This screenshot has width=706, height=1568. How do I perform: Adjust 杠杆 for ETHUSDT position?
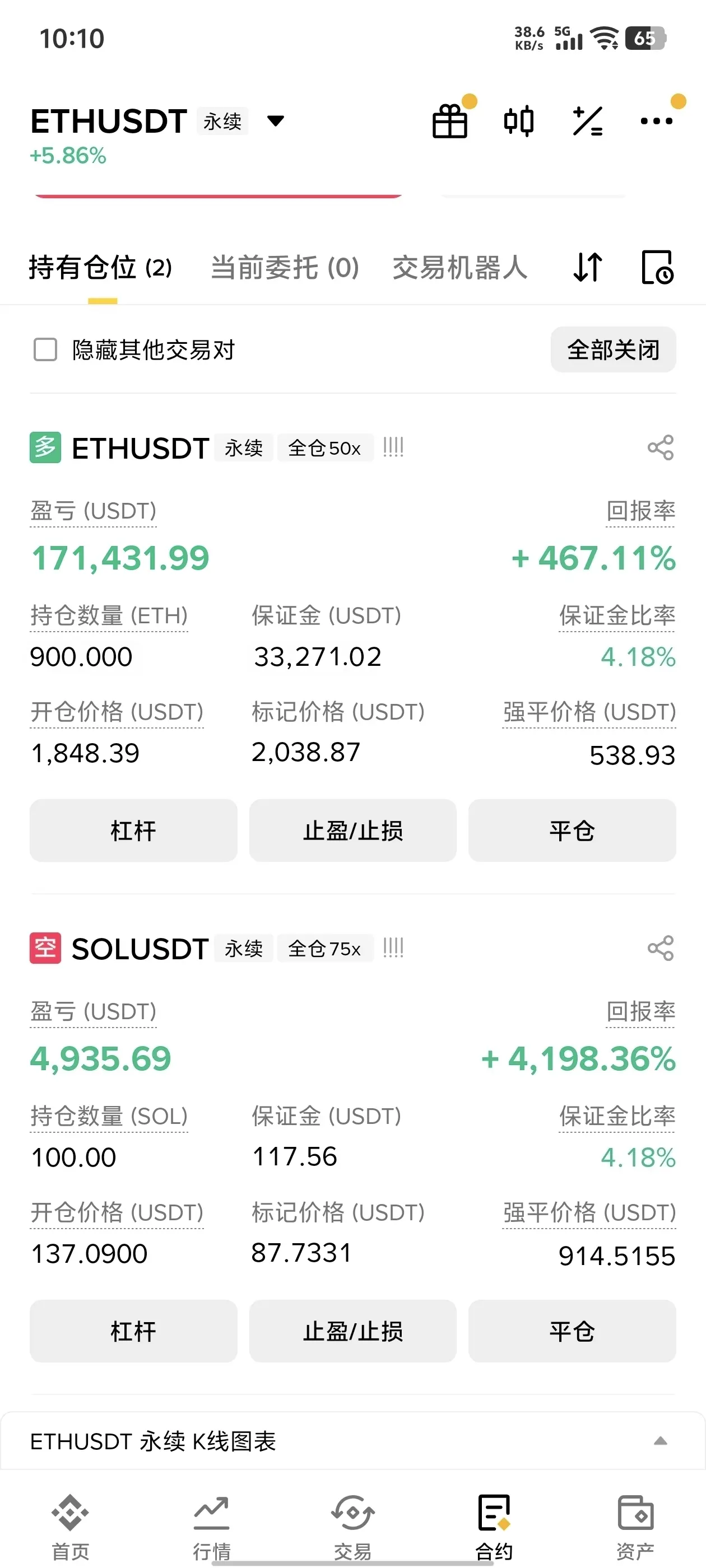click(x=133, y=830)
